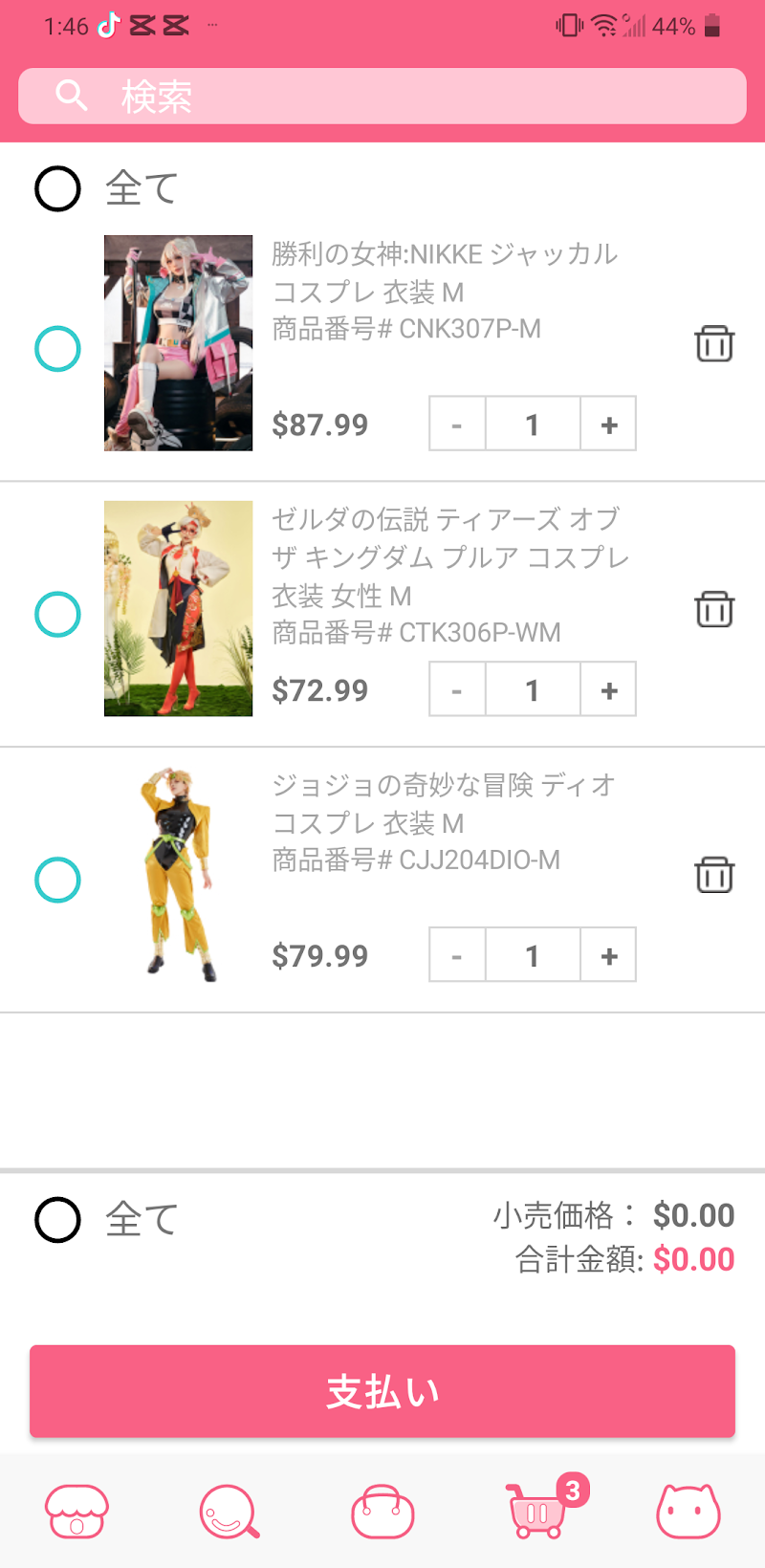Open the cat face profile tab
The height and width of the screenshot is (1568, 765).
688,1512
